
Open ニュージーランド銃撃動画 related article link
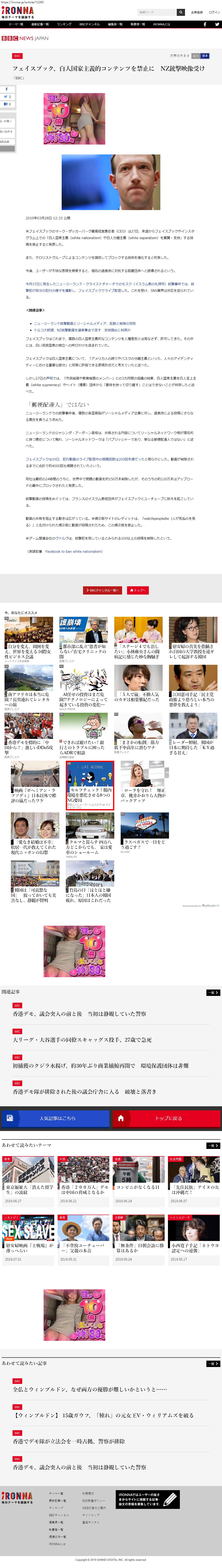coord(84,323)
